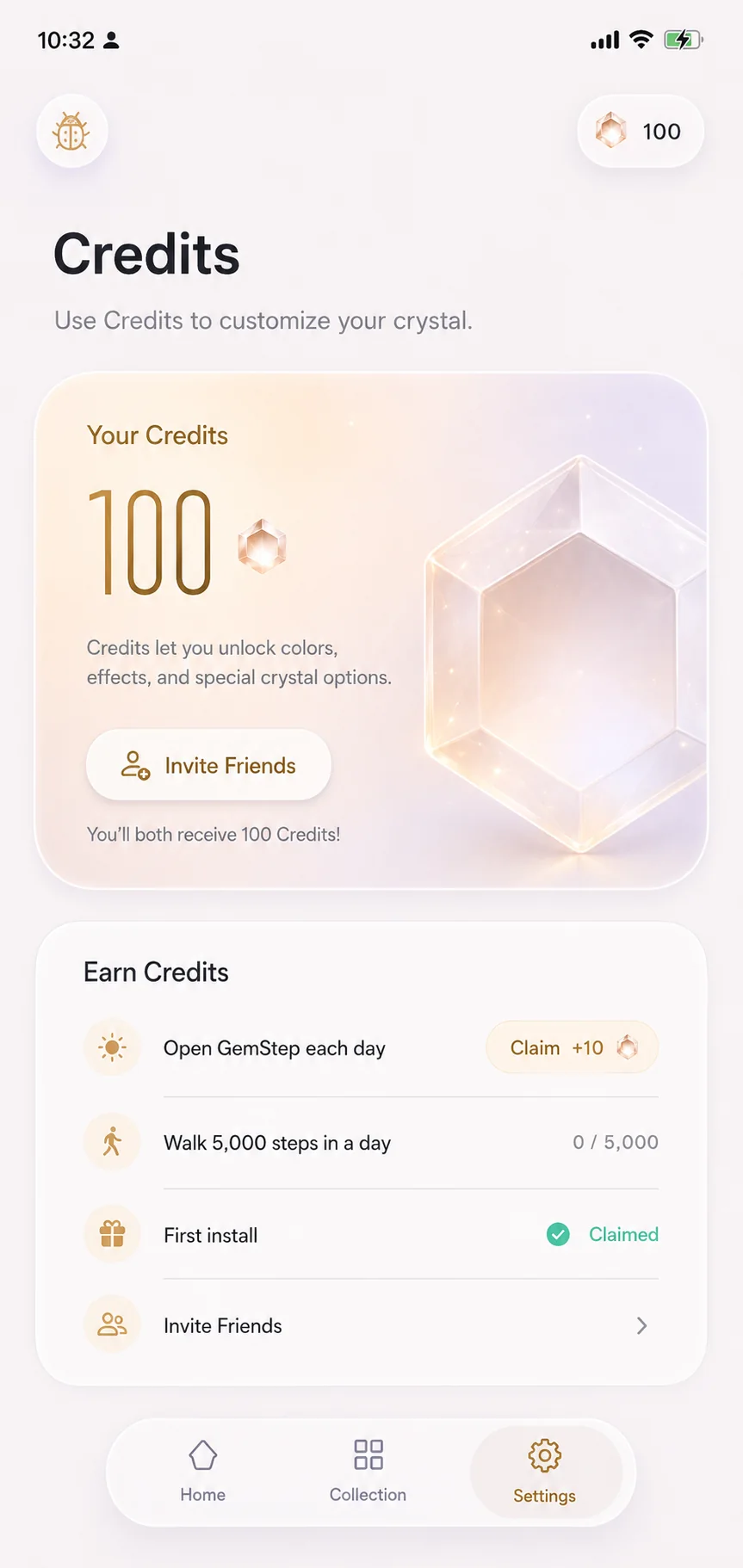743x1568 pixels.
Task: Claim +10 daily open reward
Action: (x=572, y=1047)
